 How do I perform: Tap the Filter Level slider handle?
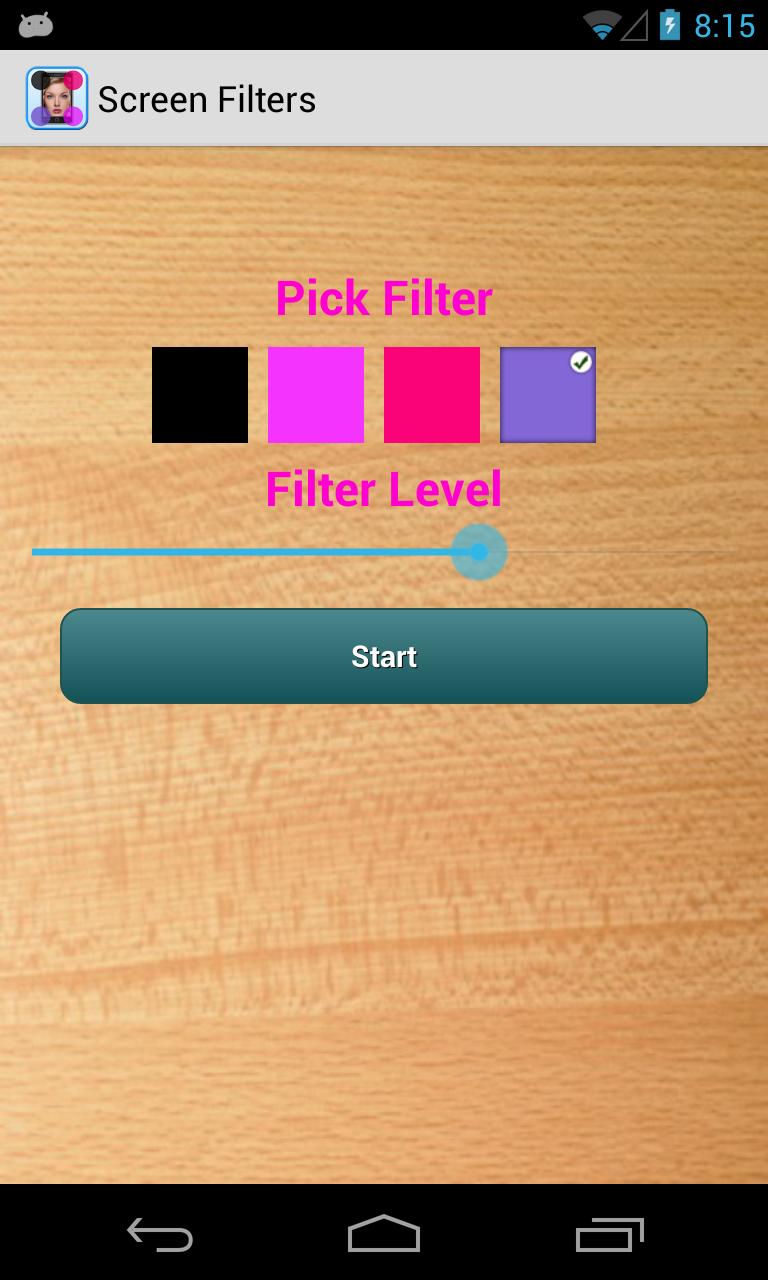pos(479,552)
